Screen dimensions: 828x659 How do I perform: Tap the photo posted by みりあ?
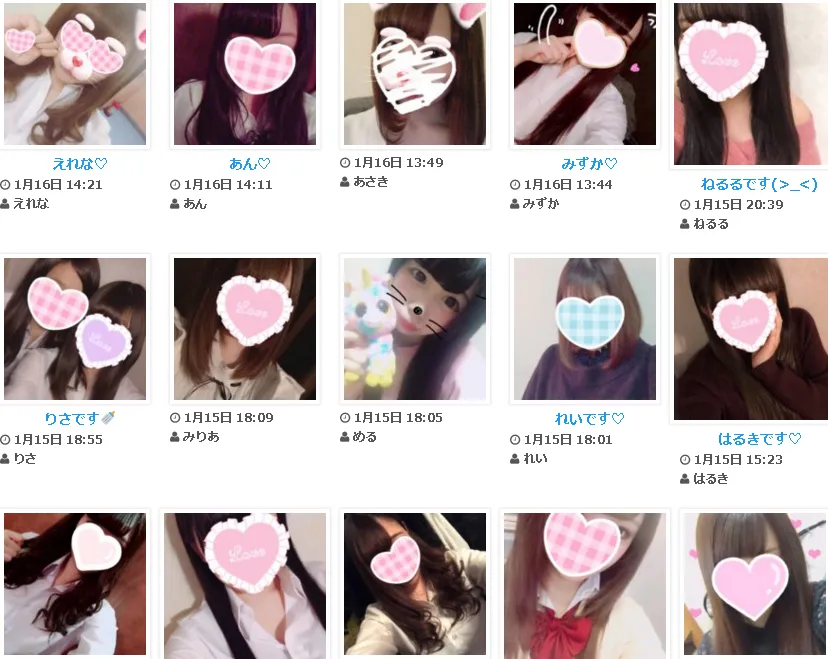click(245, 329)
